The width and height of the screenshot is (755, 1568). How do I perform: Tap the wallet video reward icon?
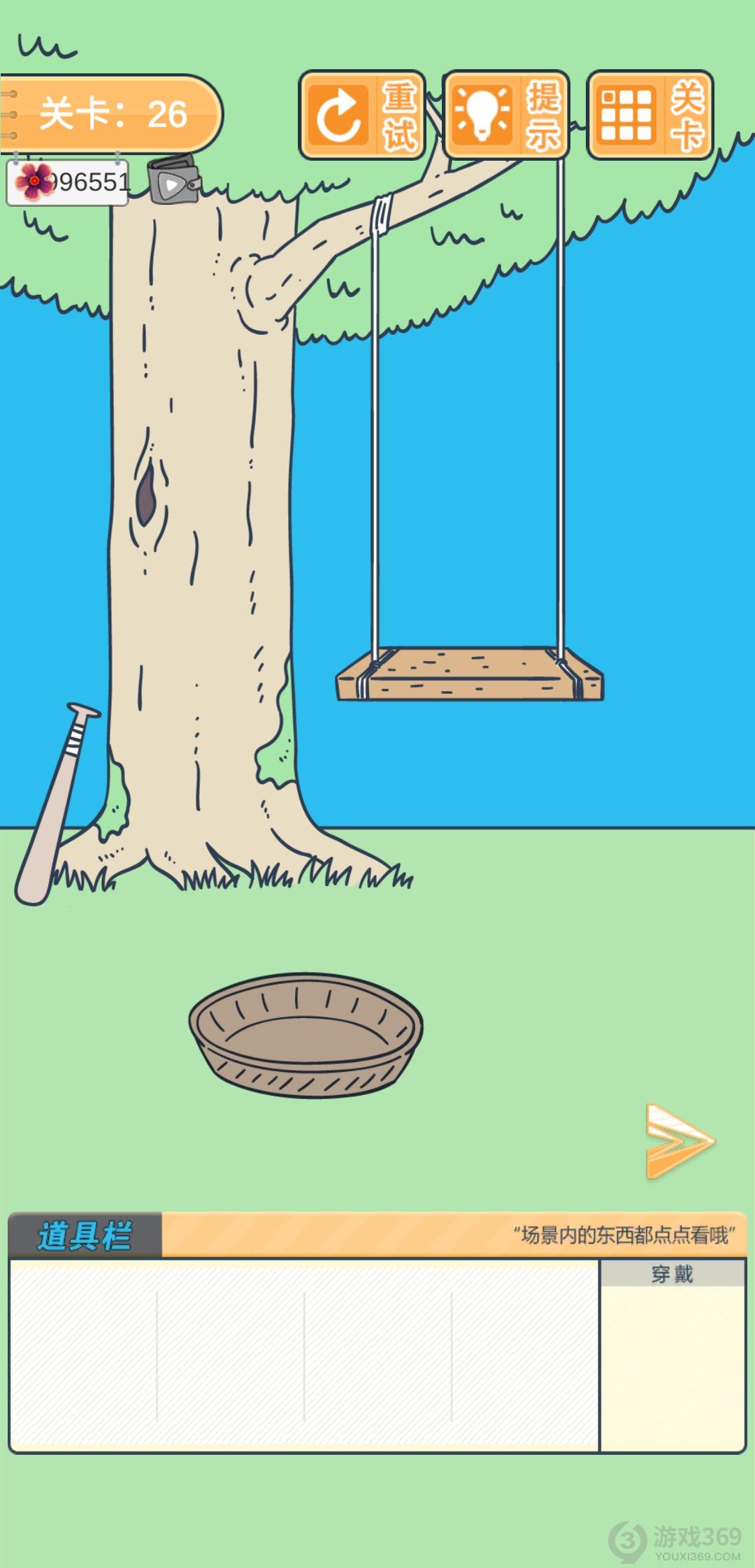pyautogui.click(x=173, y=181)
